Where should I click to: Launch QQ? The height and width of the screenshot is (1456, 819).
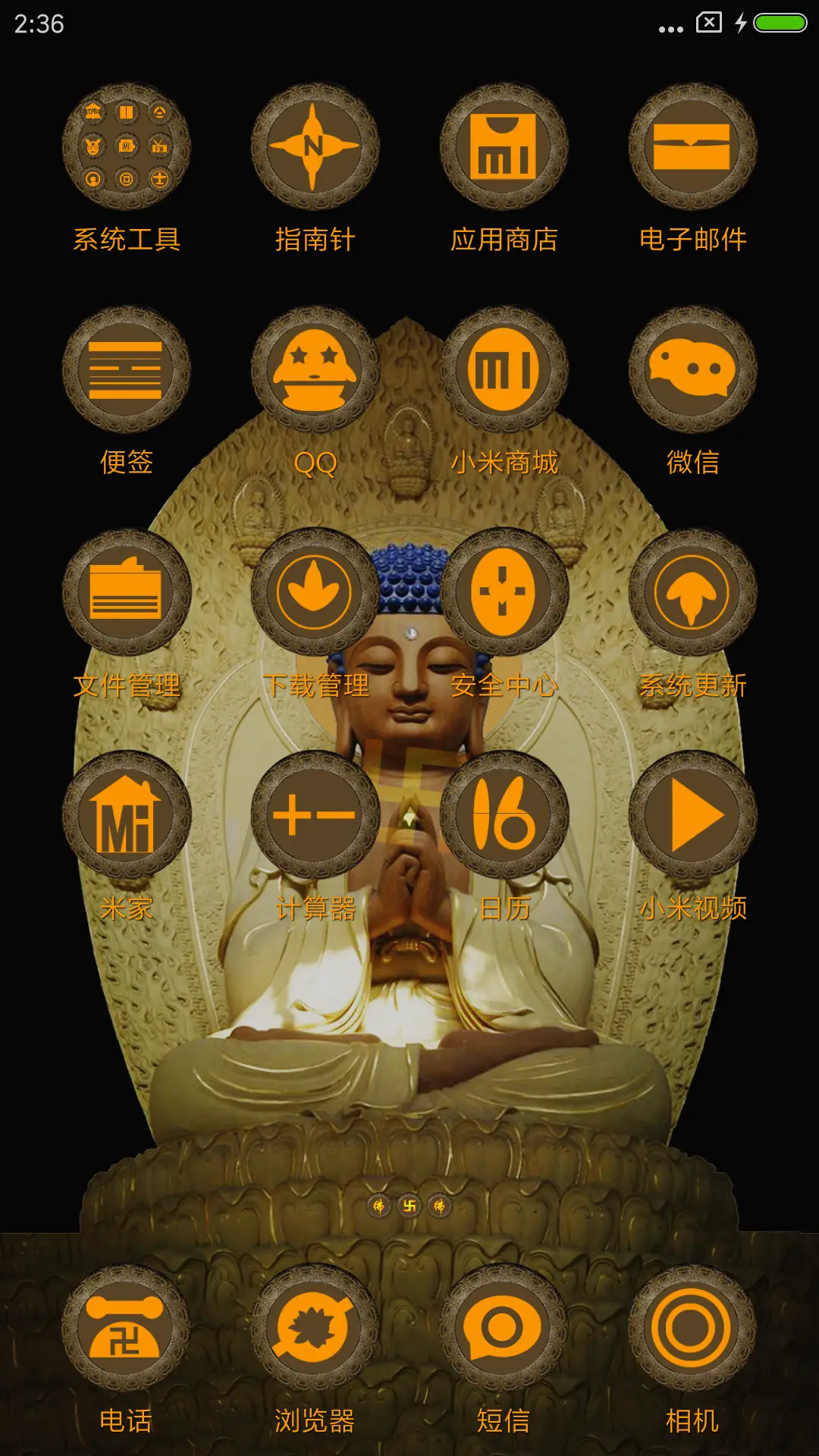click(x=315, y=369)
